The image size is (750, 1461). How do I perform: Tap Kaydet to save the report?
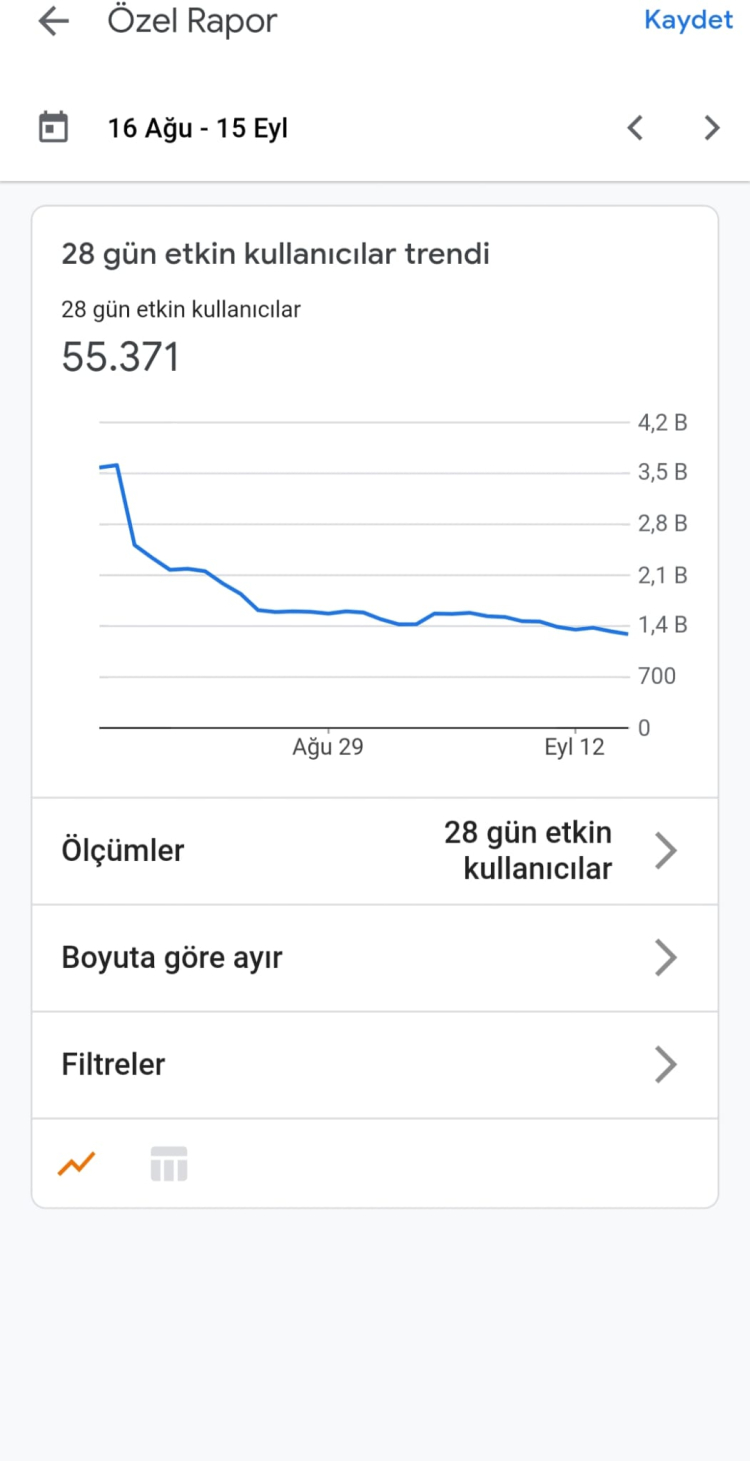tap(688, 20)
